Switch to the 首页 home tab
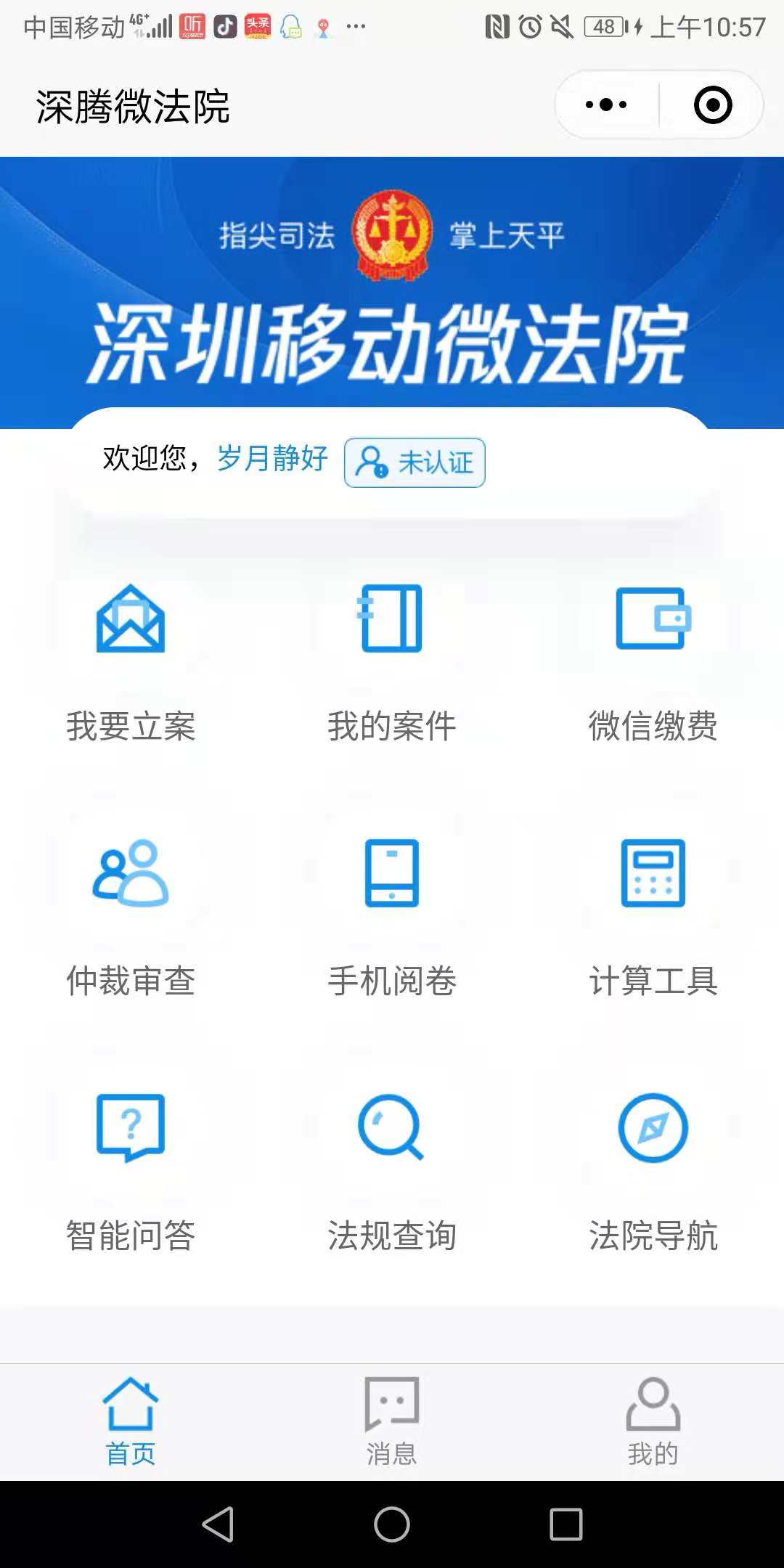The image size is (784, 1568). 131,1421
